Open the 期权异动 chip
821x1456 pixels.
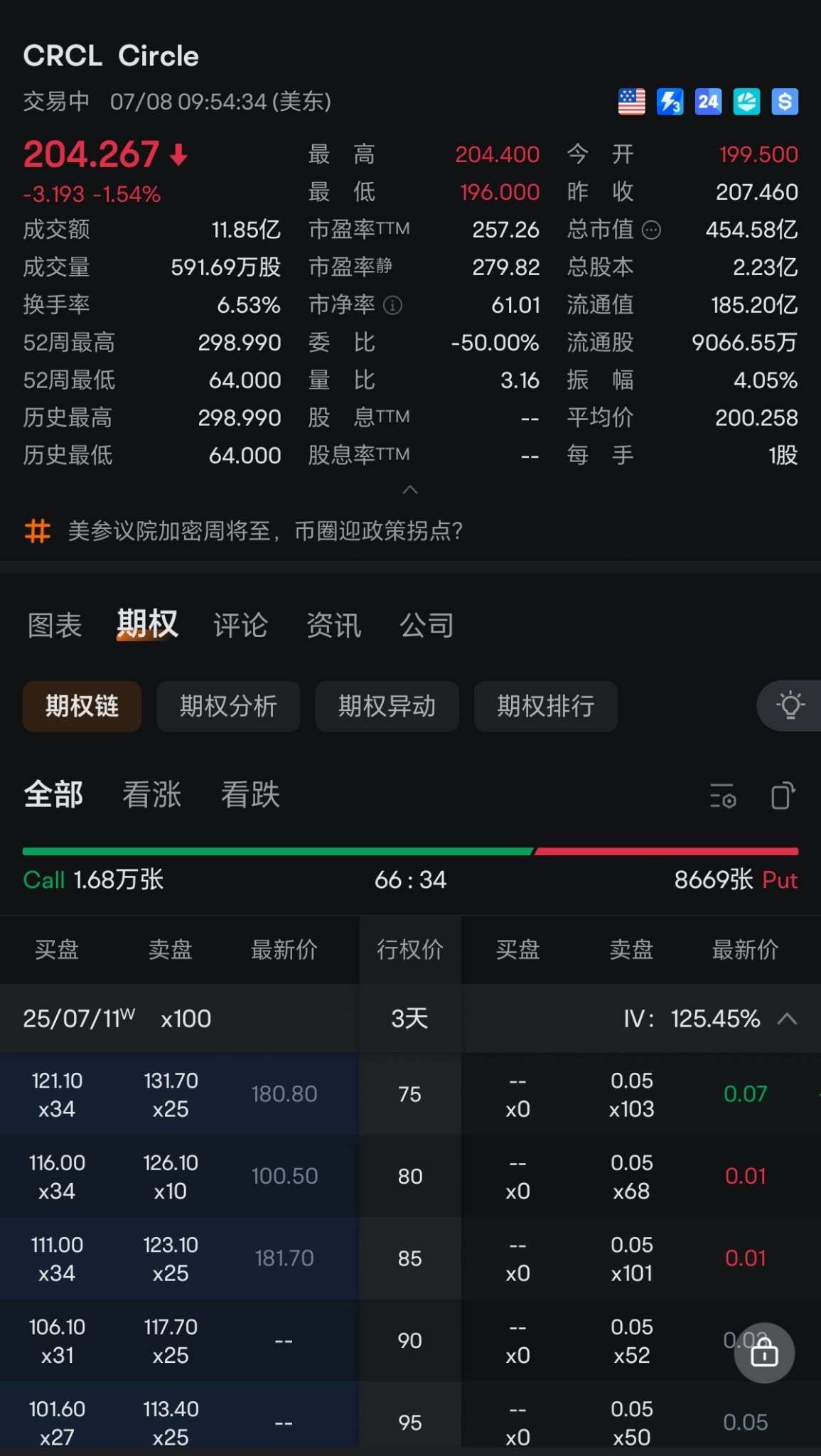point(387,706)
